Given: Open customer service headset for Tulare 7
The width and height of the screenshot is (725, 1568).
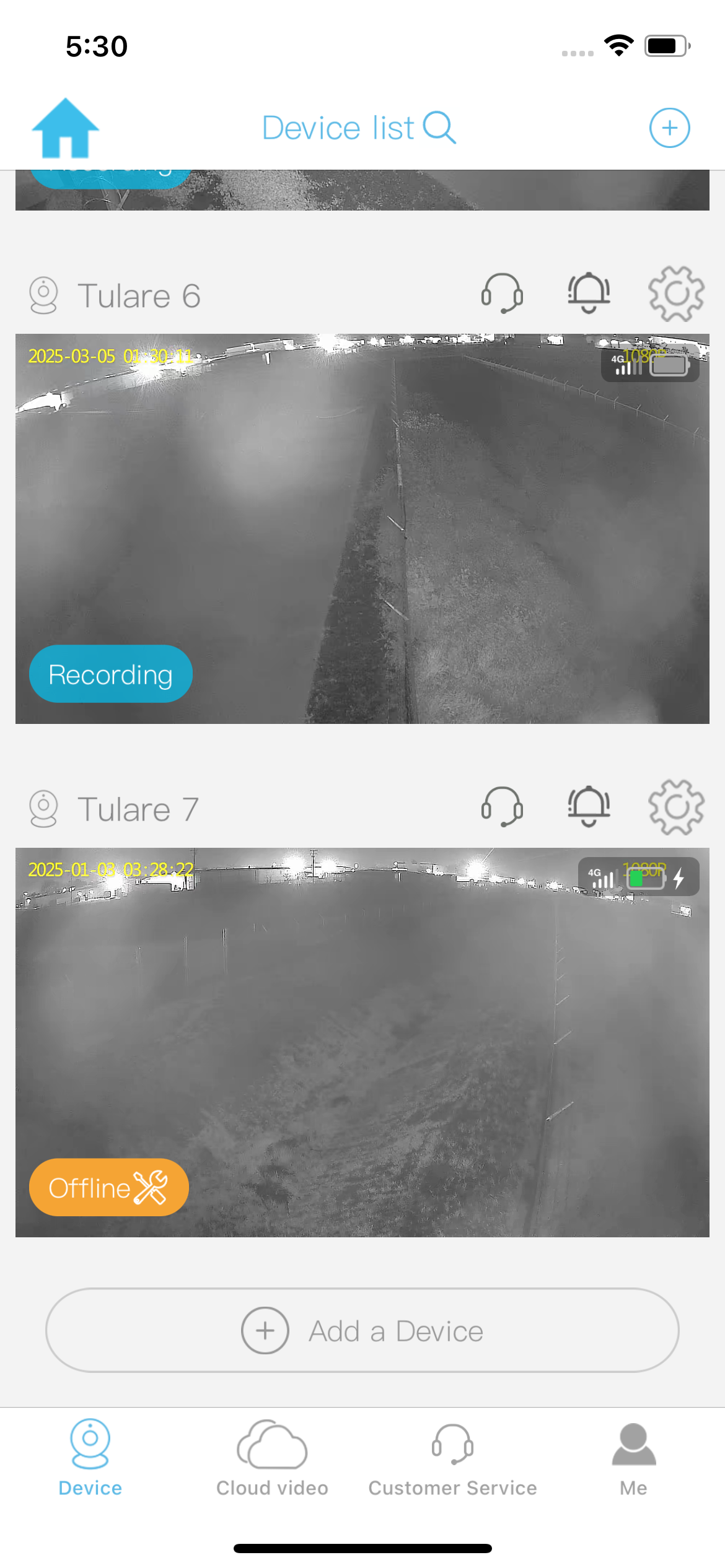Looking at the screenshot, I should click(x=501, y=808).
